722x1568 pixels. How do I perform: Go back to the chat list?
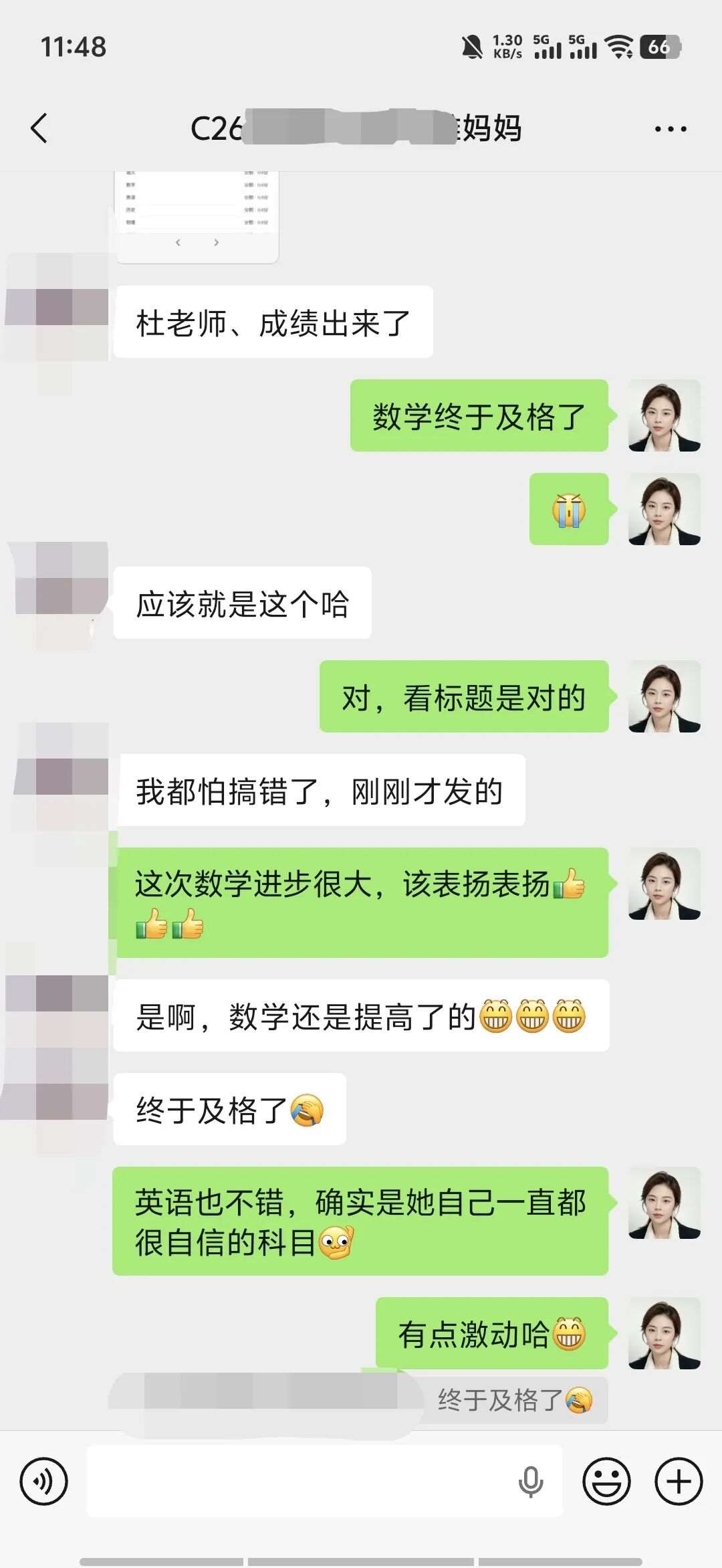click(x=39, y=128)
